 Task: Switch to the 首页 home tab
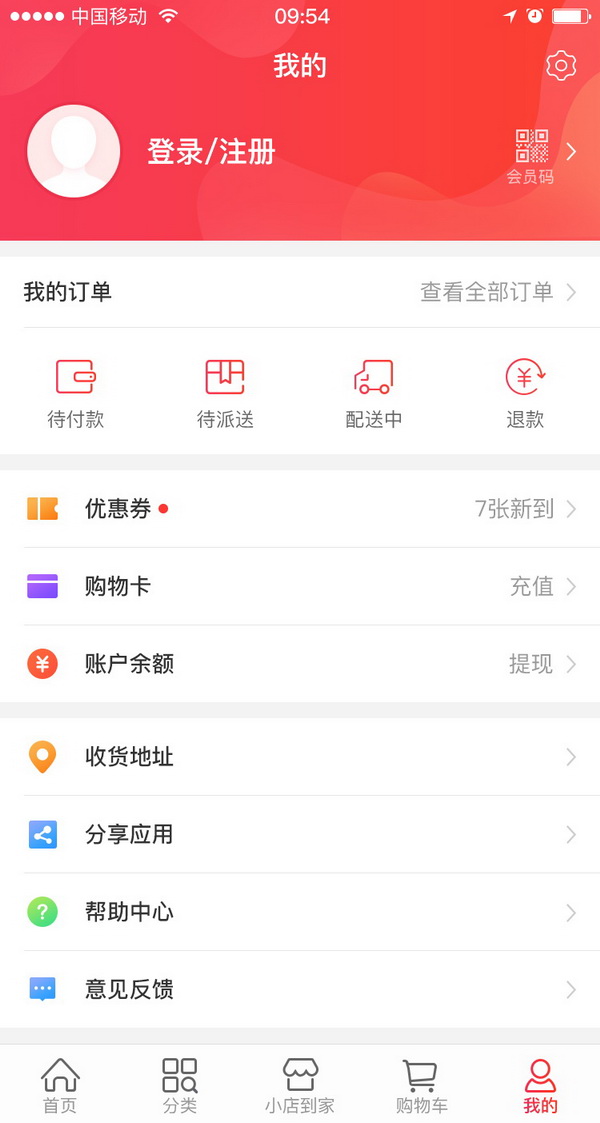[x=60, y=1085]
